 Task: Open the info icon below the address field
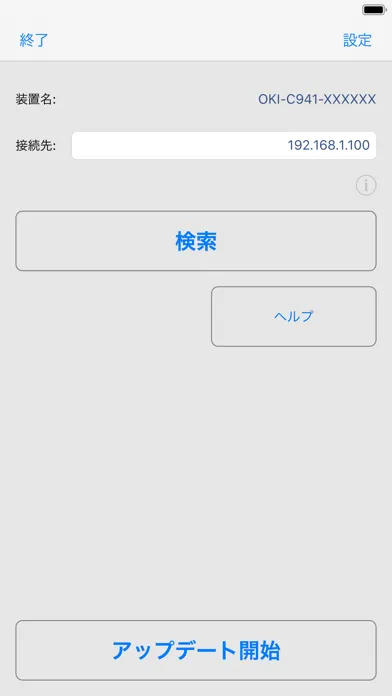[366, 186]
